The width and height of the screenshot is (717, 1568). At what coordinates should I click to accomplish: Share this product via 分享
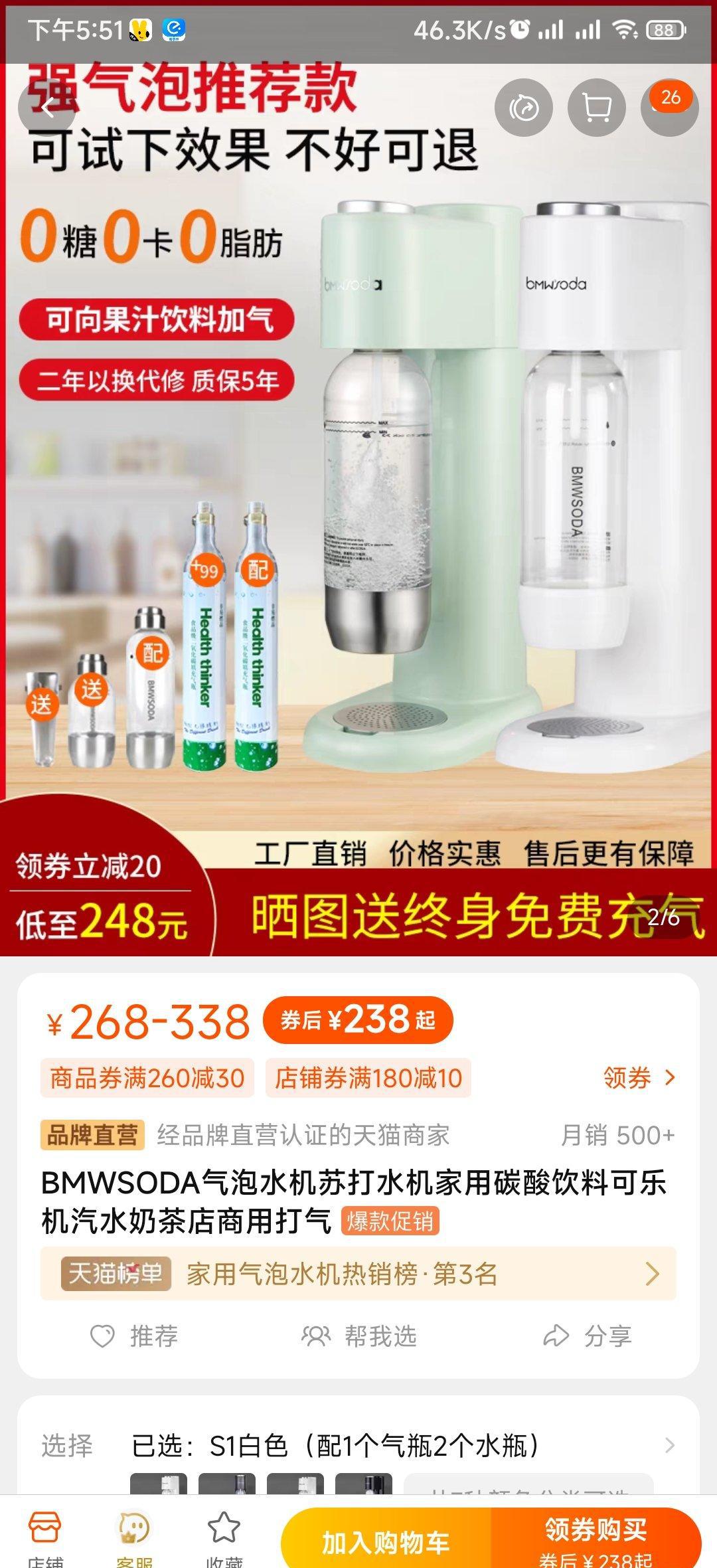click(587, 1336)
